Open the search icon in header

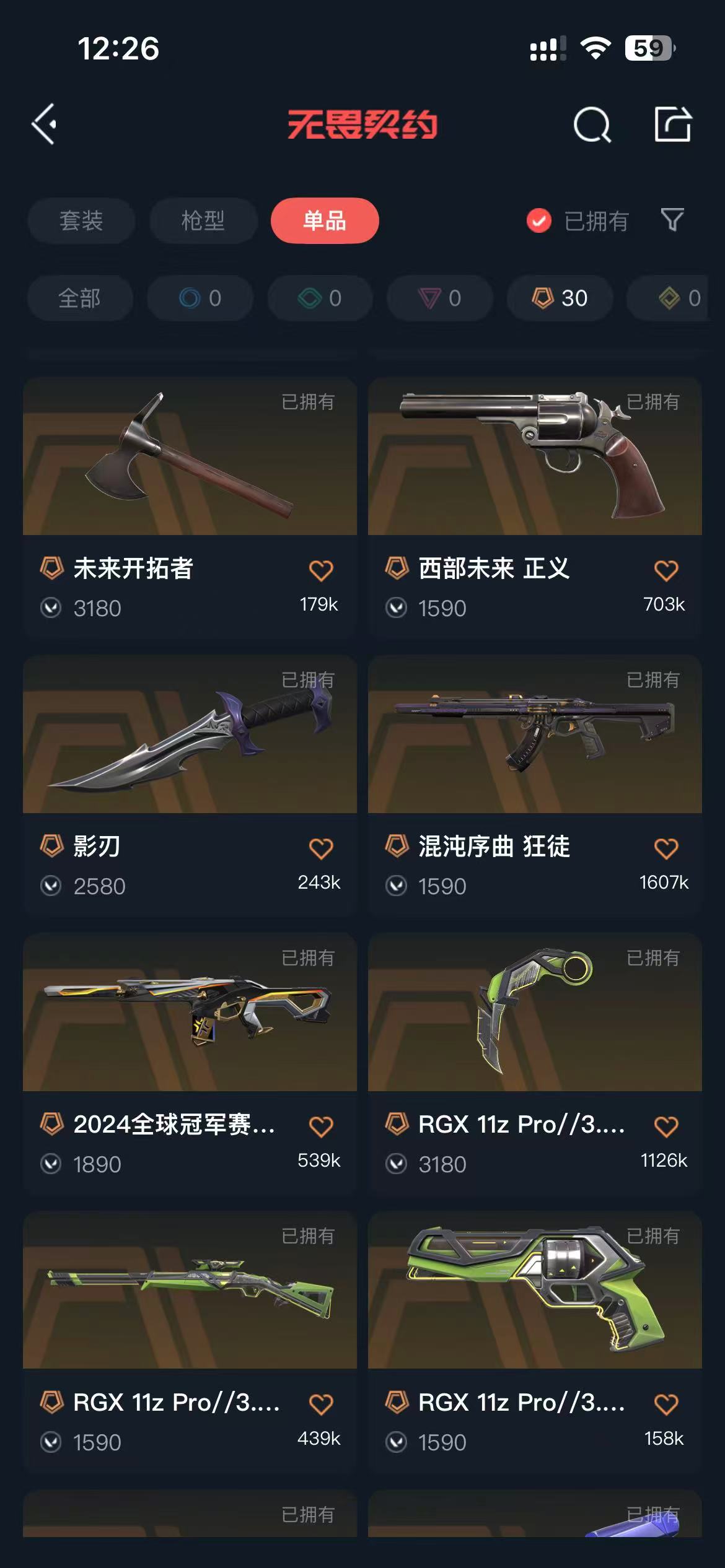click(592, 124)
